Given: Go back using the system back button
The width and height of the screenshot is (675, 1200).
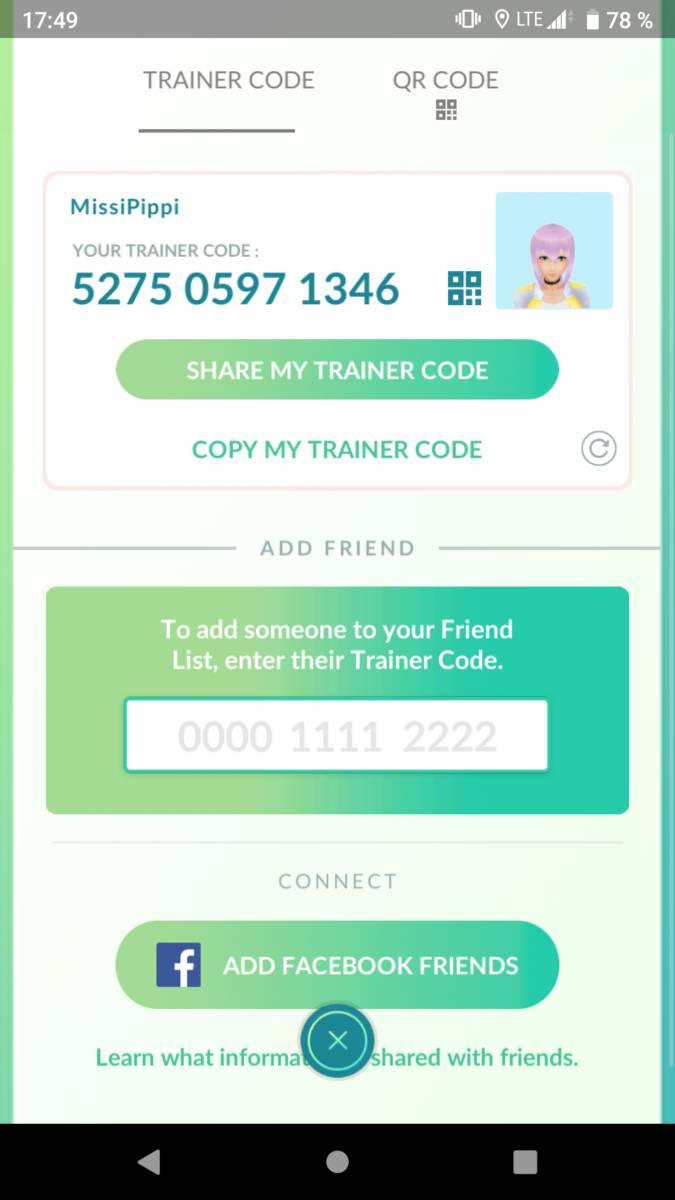Looking at the screenshot, I should (x=149, y=1161).
